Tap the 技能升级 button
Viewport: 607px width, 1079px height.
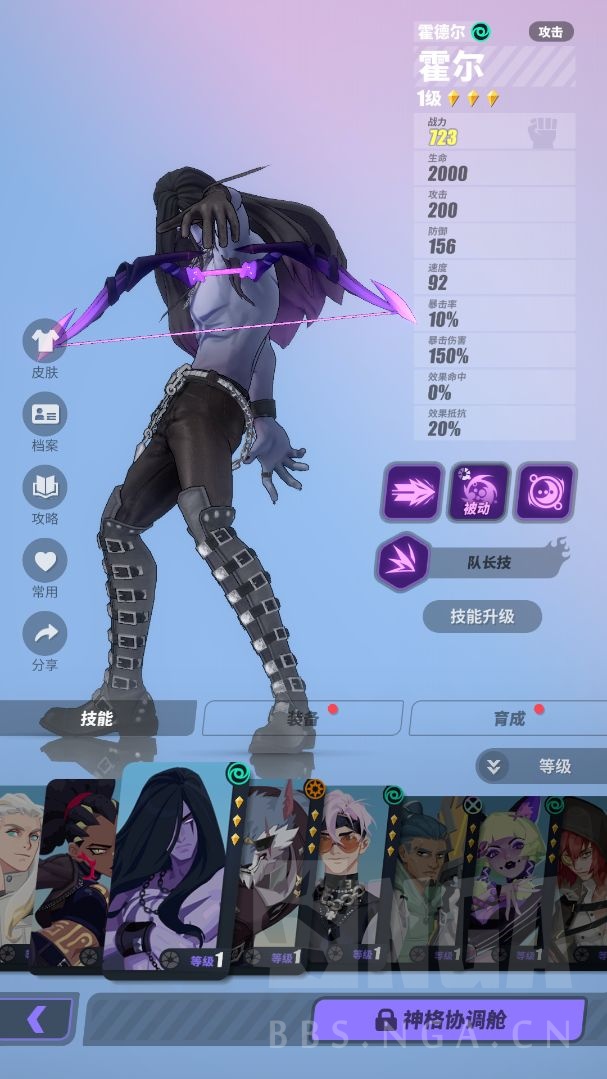482,616
